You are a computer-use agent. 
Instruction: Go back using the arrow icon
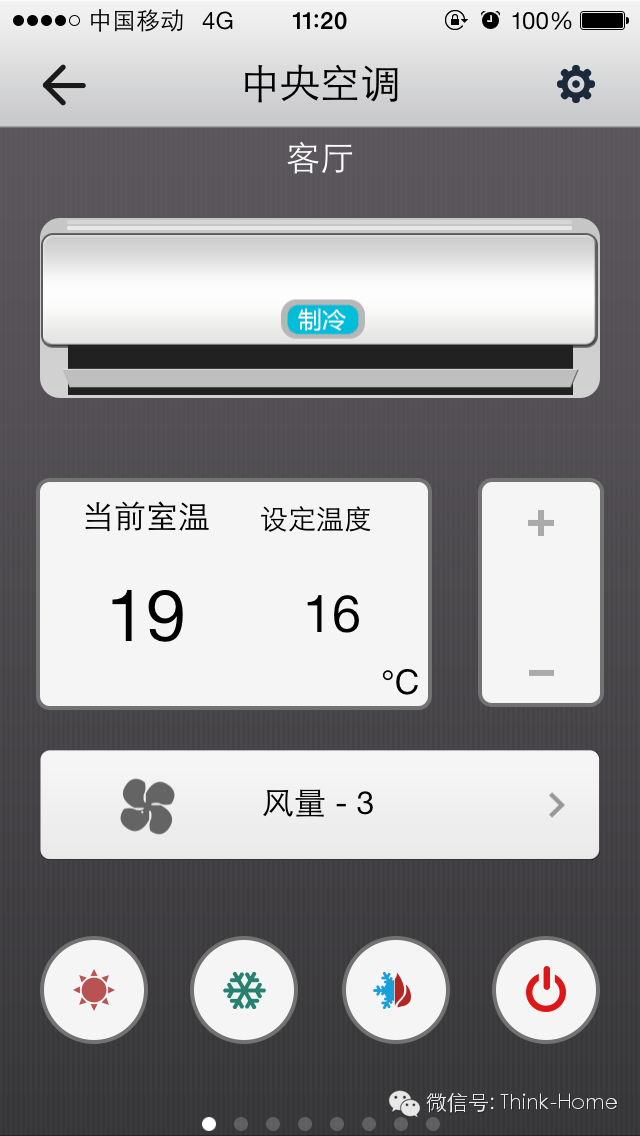click(64, 86)
